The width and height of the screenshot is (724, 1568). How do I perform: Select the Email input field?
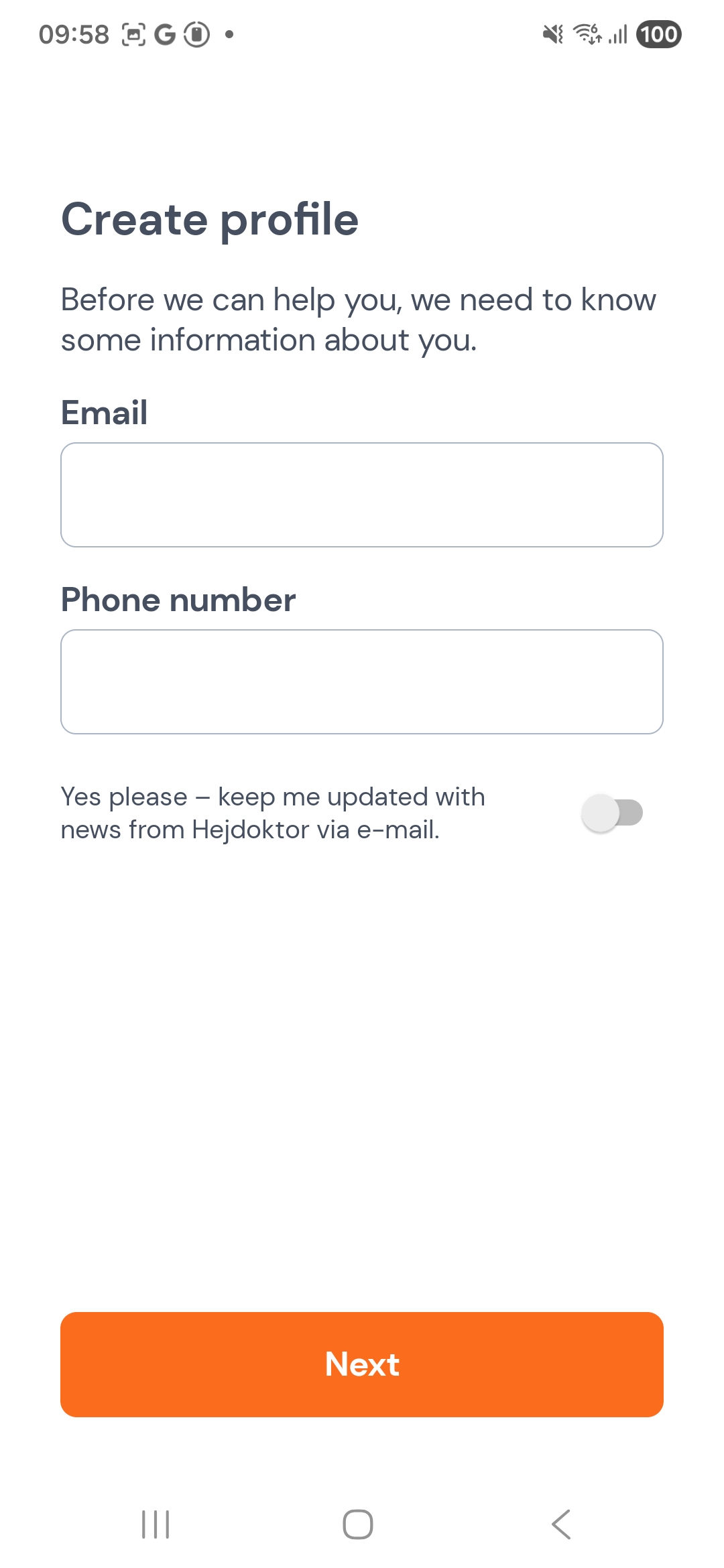pos(361,494)
